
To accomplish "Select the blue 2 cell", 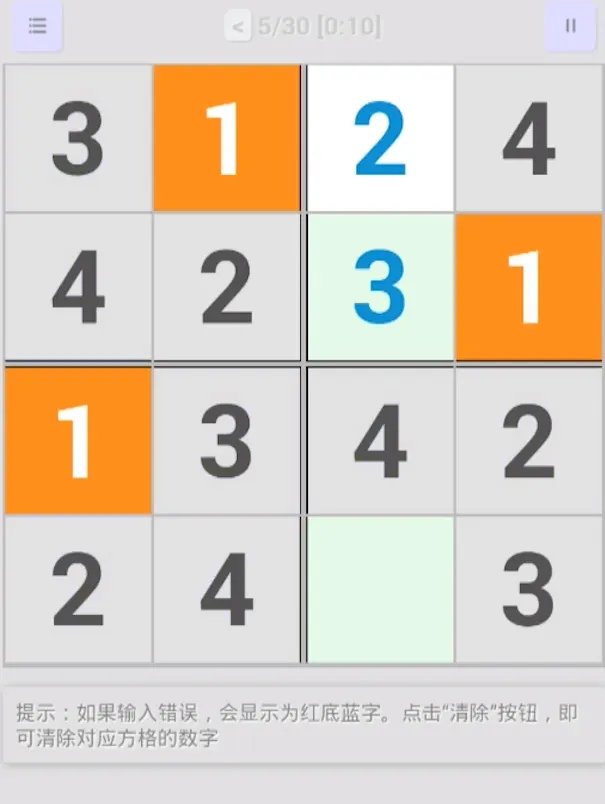I will point(380,139).
